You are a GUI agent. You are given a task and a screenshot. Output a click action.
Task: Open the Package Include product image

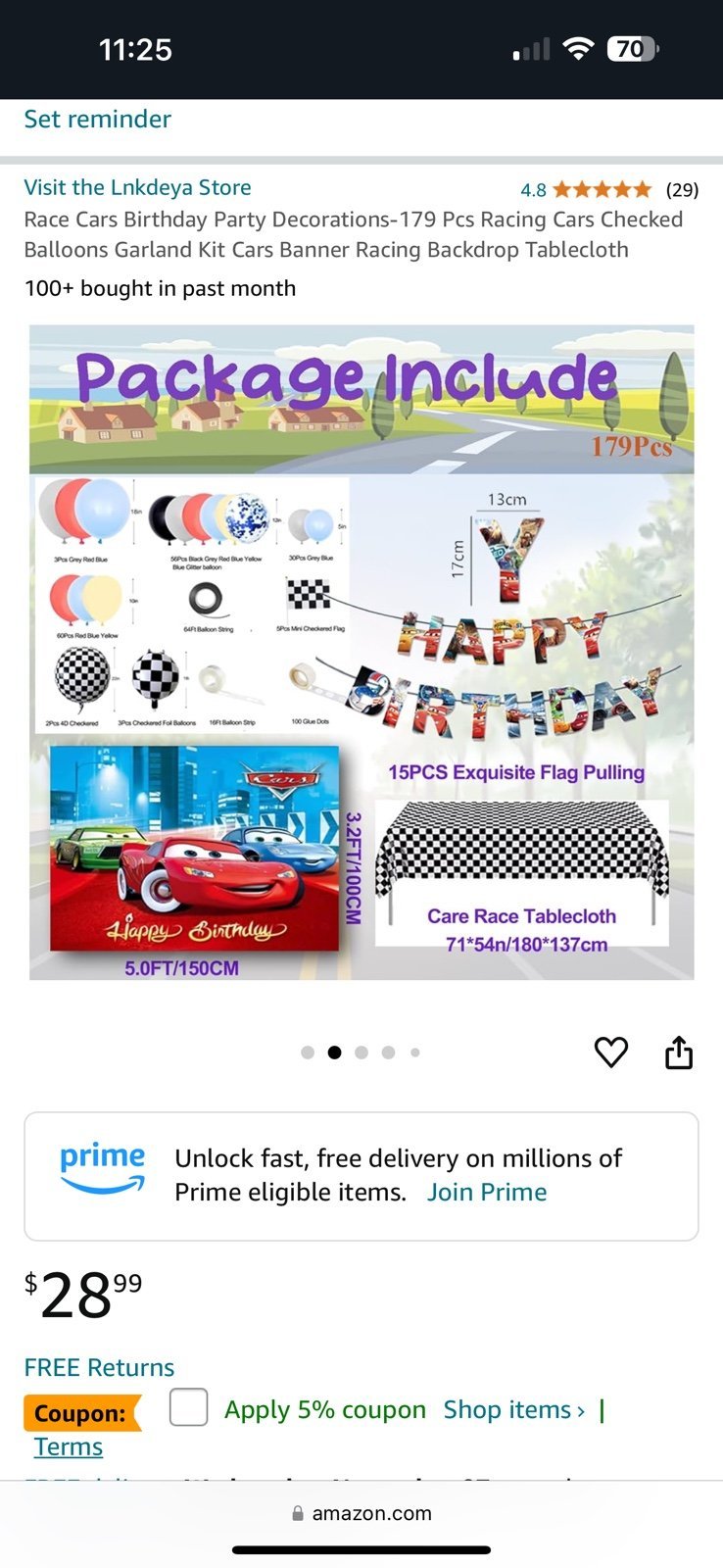tap(361, 653)
